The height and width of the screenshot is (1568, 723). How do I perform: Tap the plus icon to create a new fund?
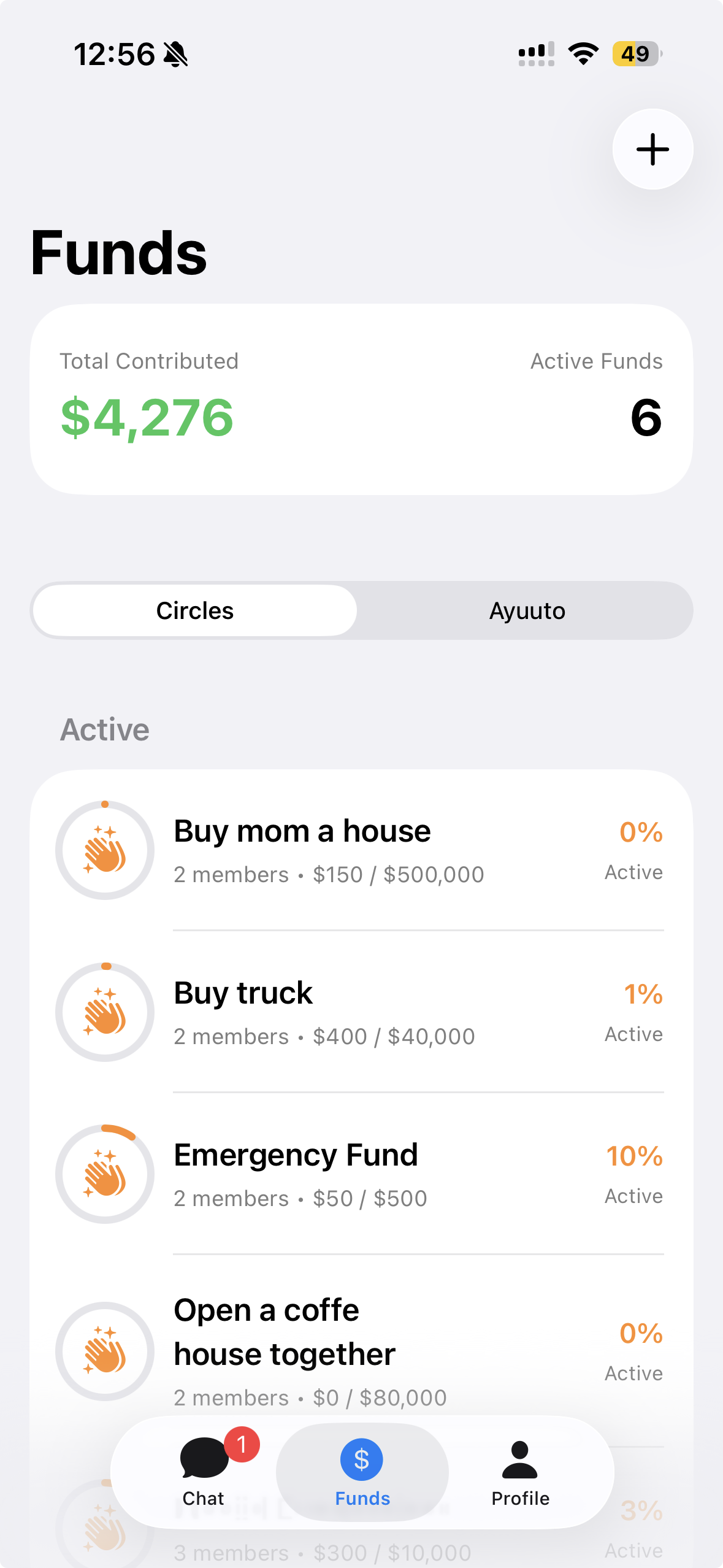[x=651, y=149]
